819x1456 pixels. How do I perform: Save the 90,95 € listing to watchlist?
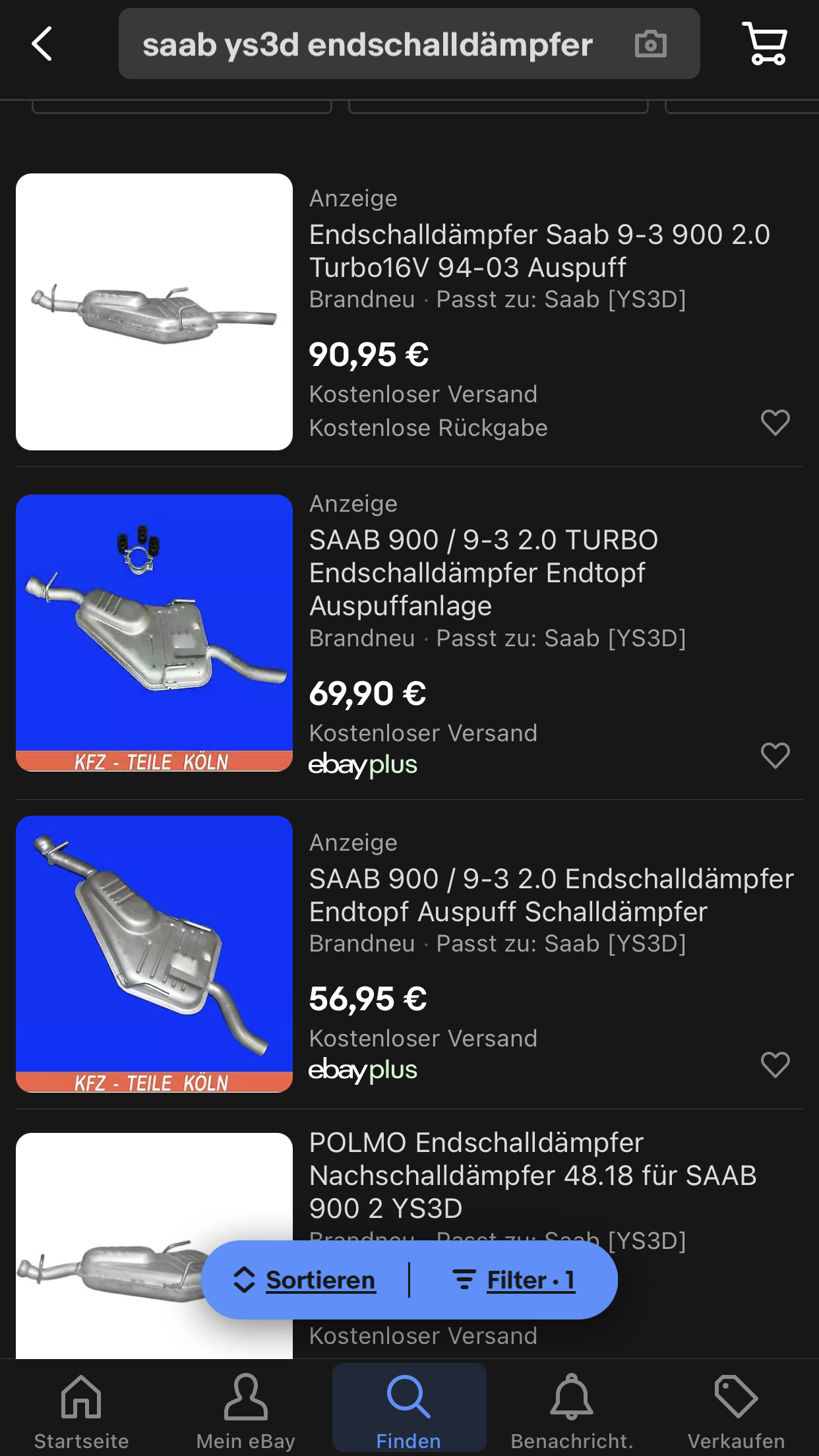(775, 423)
